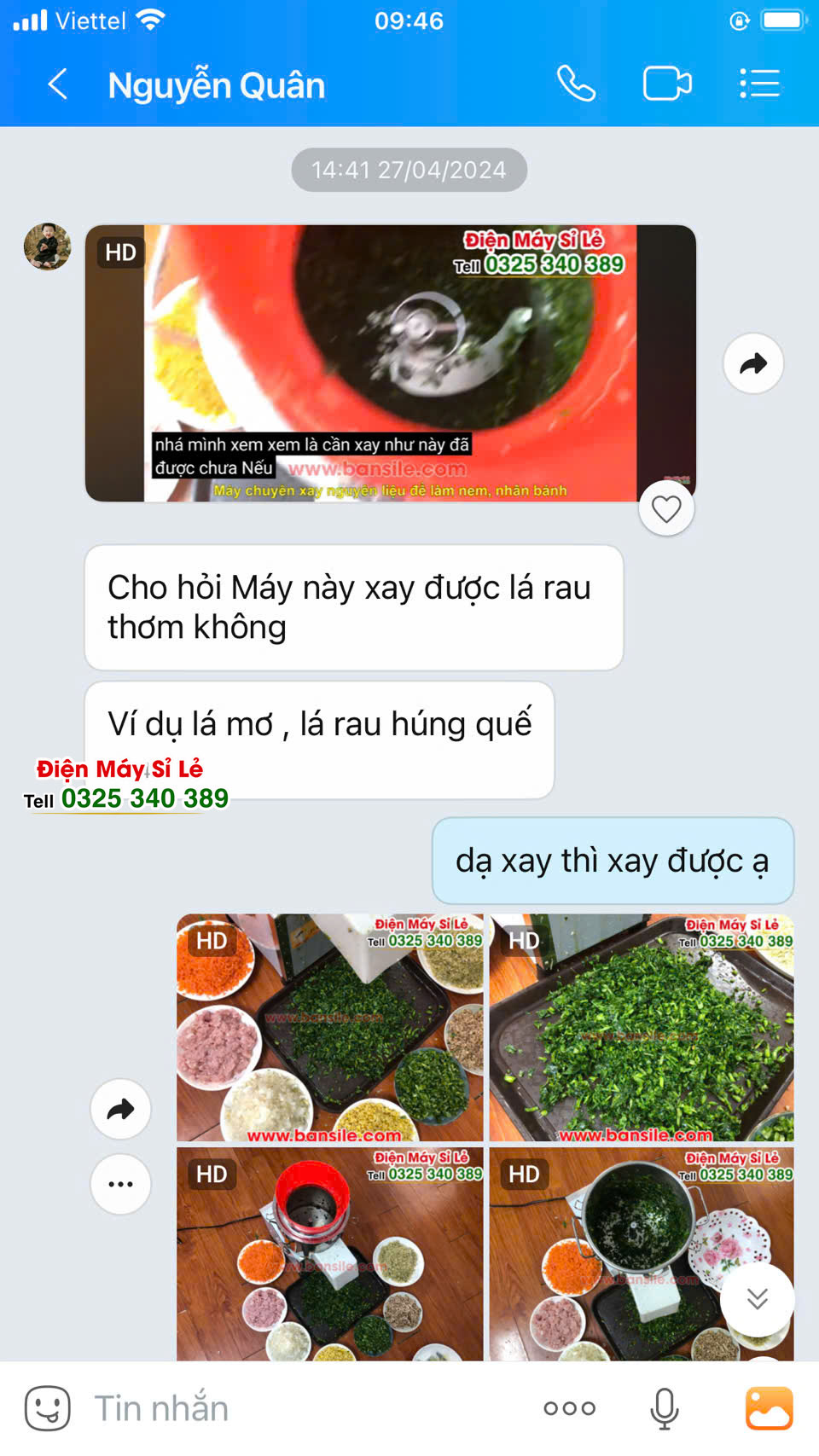Viewport: 819px width, 1456px height.
Task: Open the photo gallery picker
Action: pos(769,1408)
